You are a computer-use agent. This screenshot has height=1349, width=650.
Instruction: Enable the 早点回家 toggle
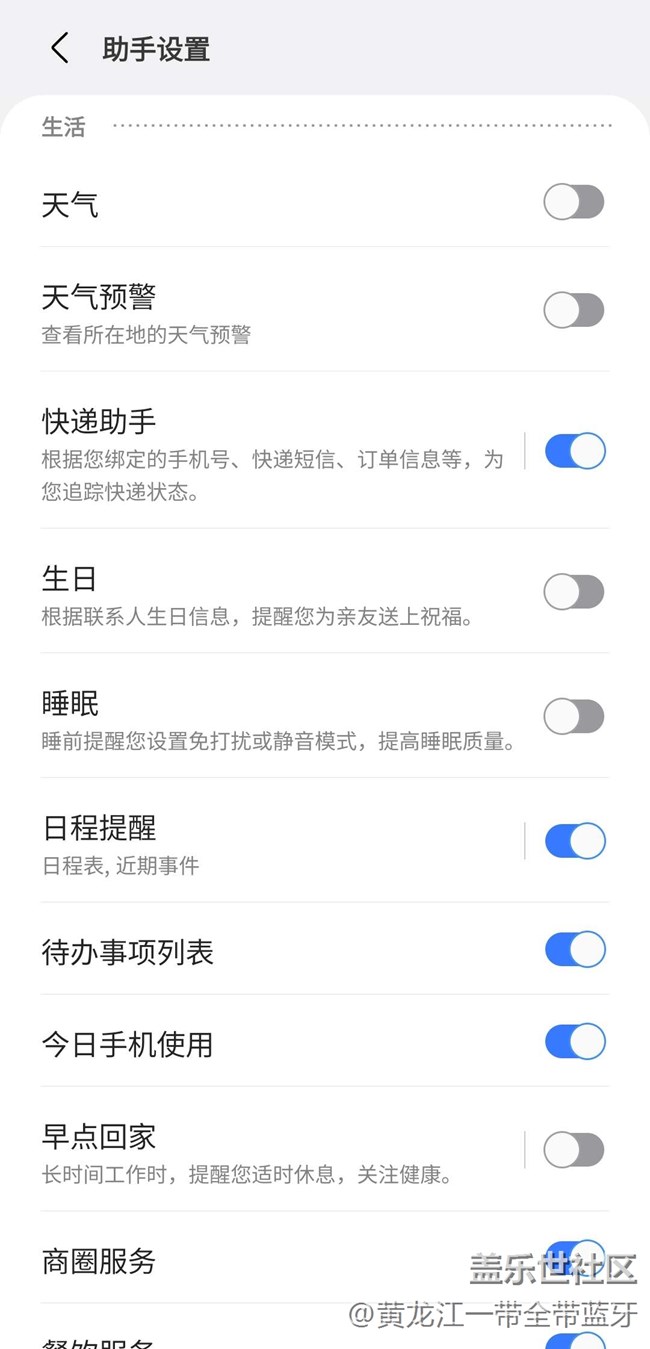[x=574, y=1150]
